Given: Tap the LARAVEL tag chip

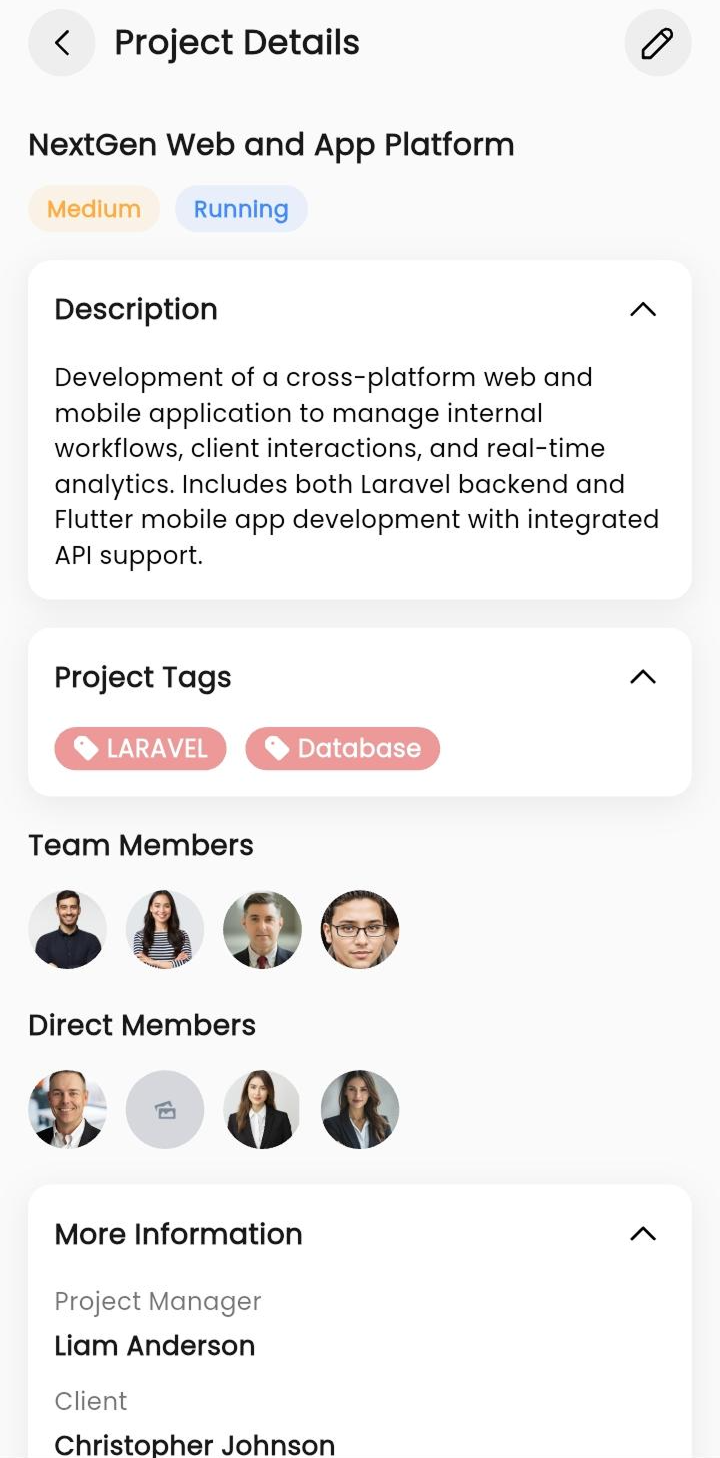Looking at the screenshot, I should pos(141,748).
